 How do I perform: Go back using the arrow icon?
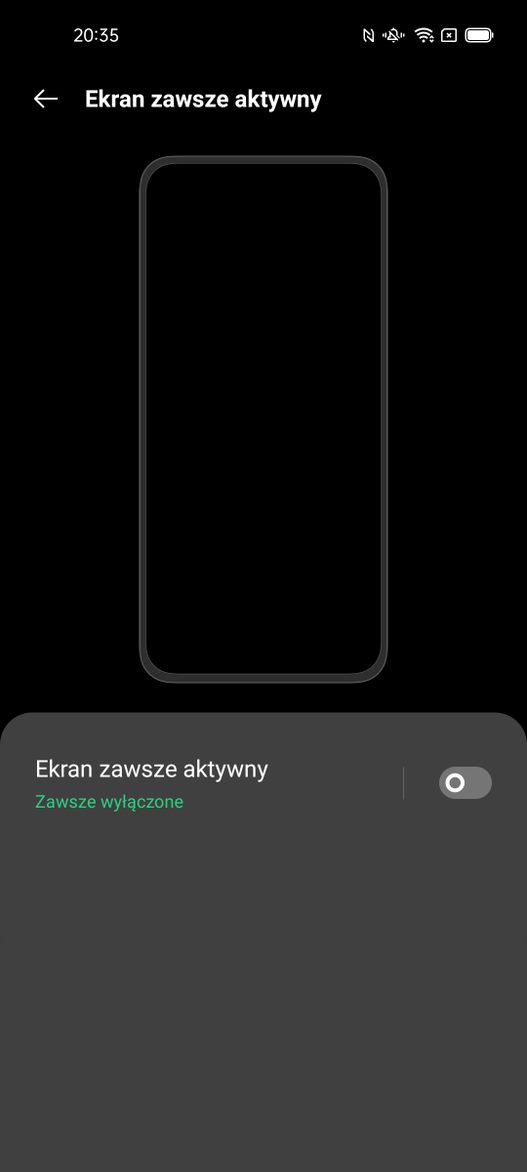pyautogui.click(x=46, y=99)
